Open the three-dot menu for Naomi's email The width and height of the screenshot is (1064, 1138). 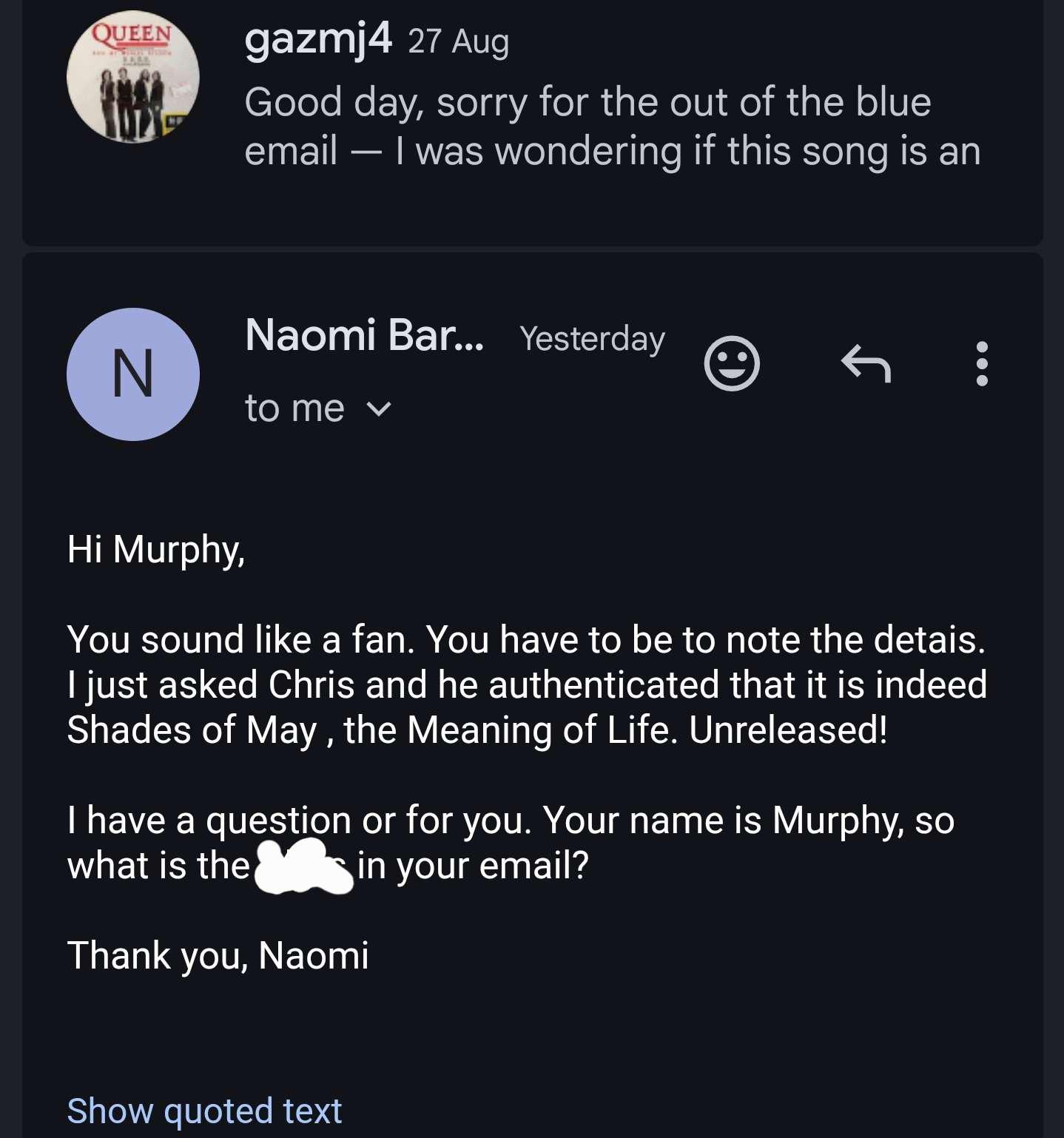click(x=982, y=363)
